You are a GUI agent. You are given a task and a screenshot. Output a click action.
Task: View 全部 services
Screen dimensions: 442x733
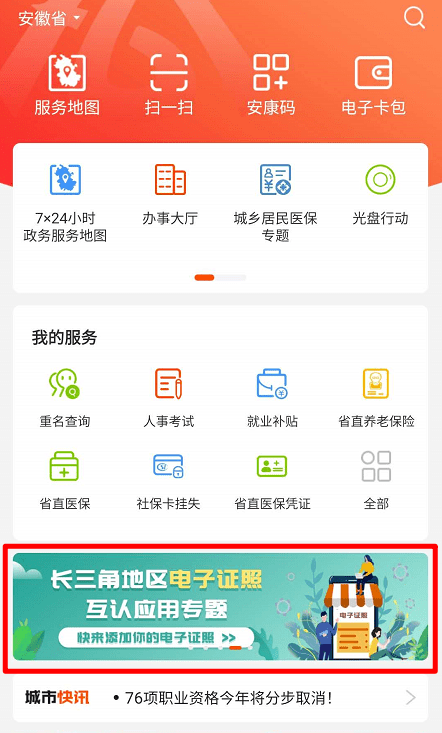pos(376,480)
